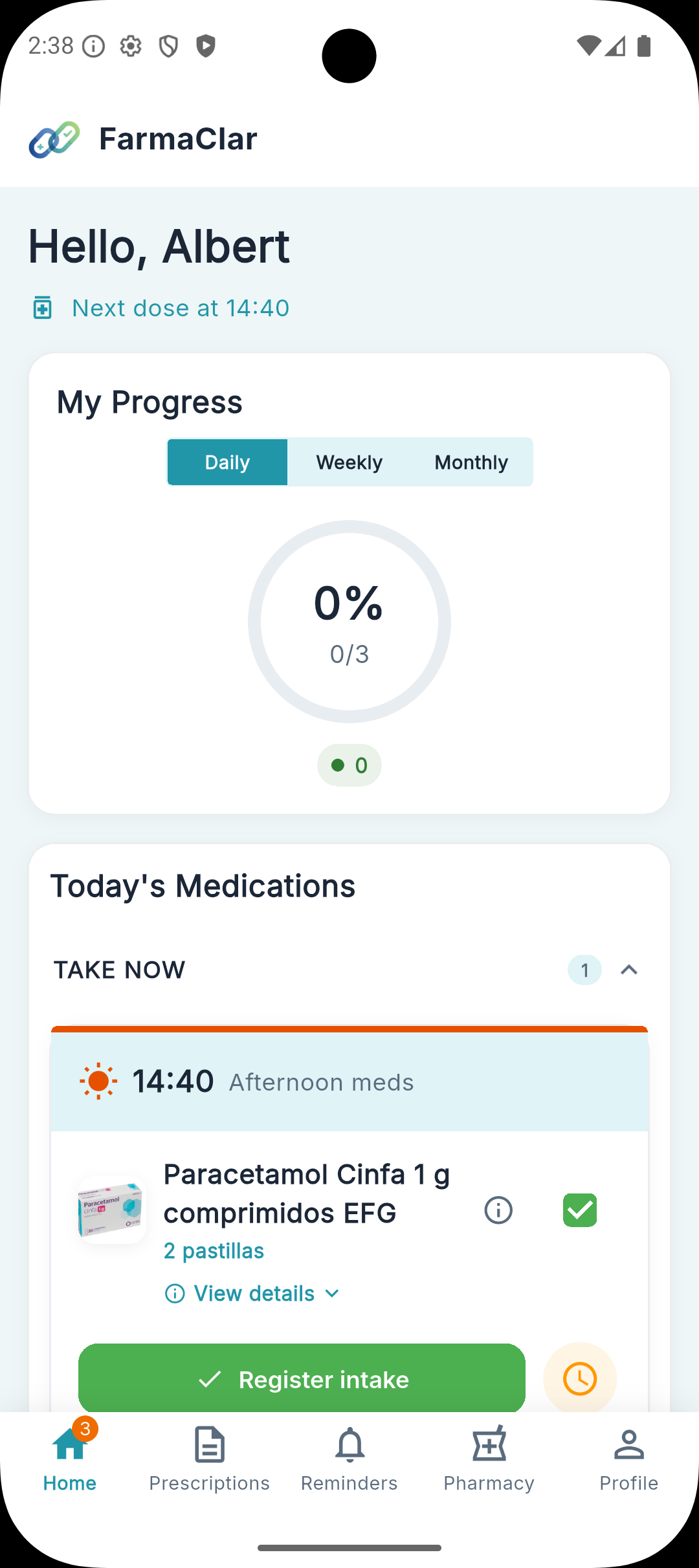The width and height of the screenshot is (699, 1568).
Task: Open the 2 pastillas link
Action: point(214,1250)
